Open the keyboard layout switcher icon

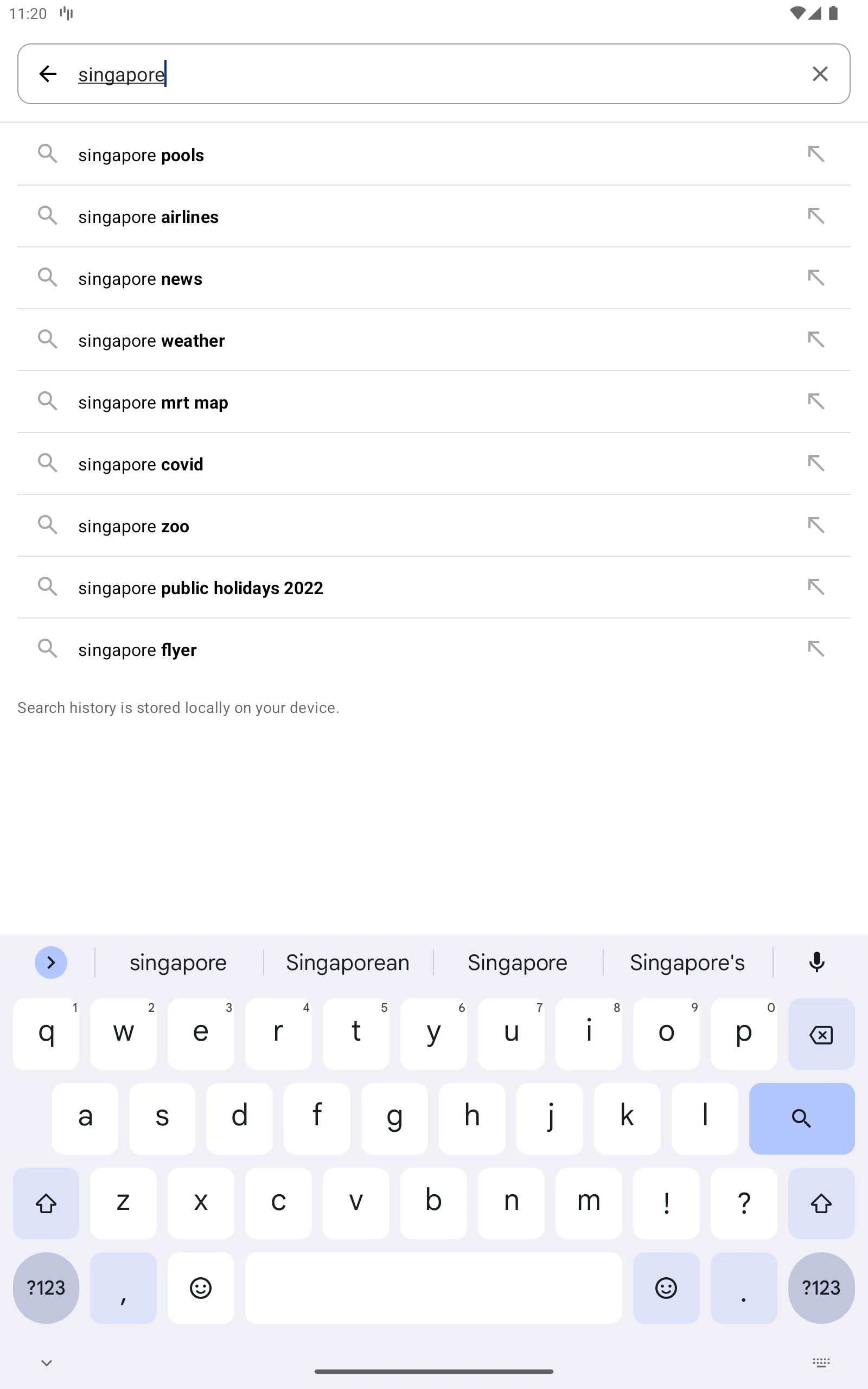(820, 1361)
